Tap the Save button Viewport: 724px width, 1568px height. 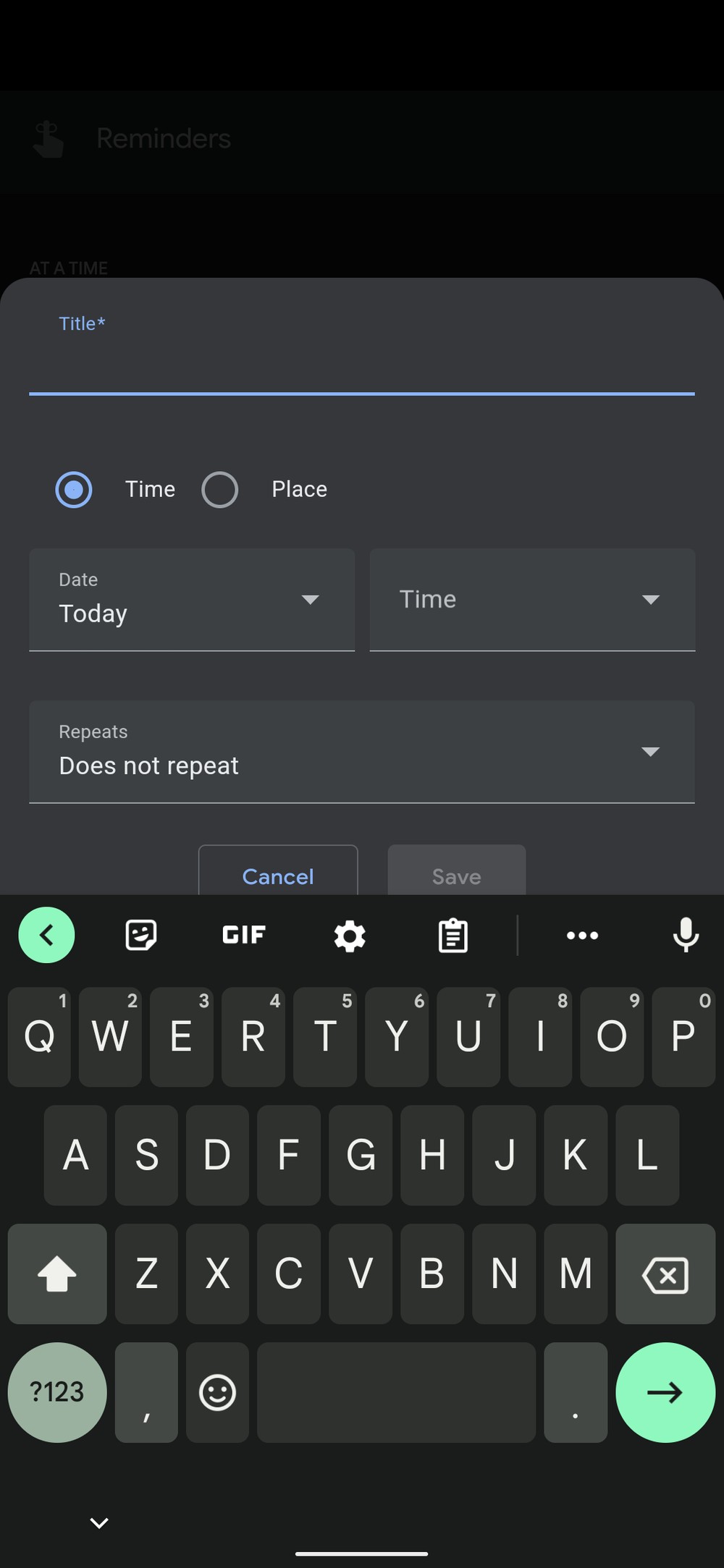point(457,871)
